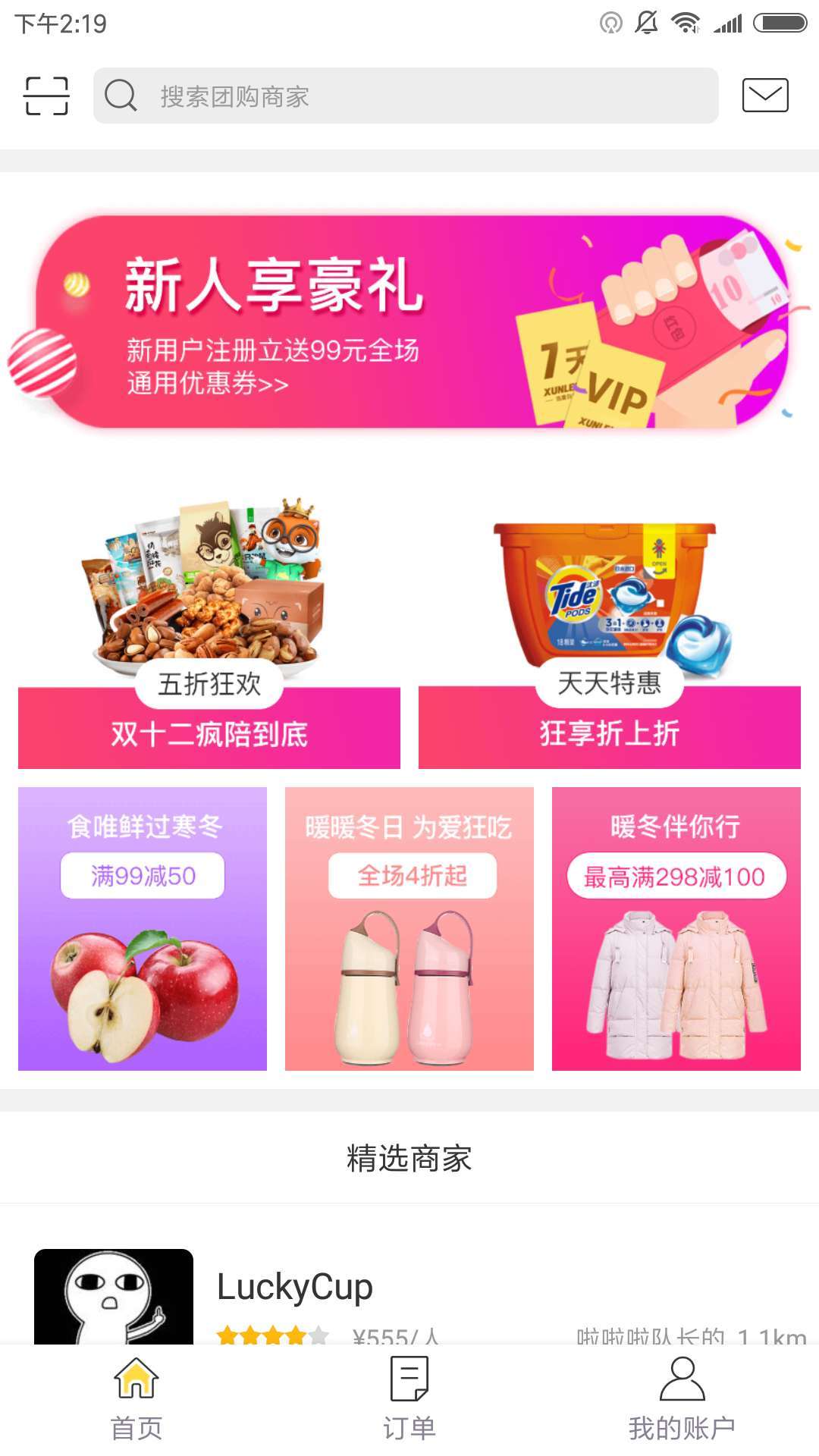
Task: Open the 新人享豪礼 new user banner
Action: (409, 322)
